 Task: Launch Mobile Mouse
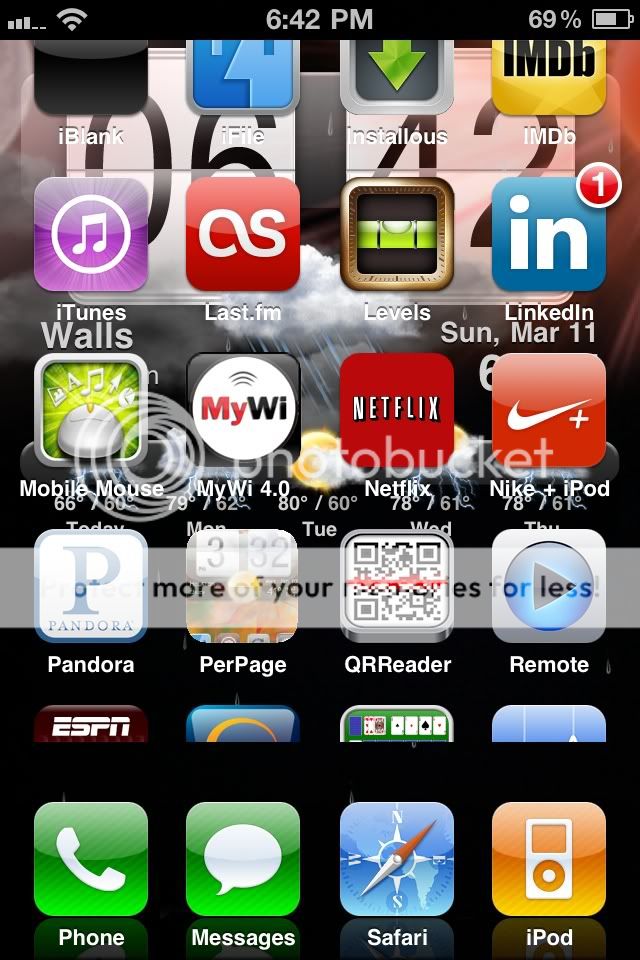91,410
